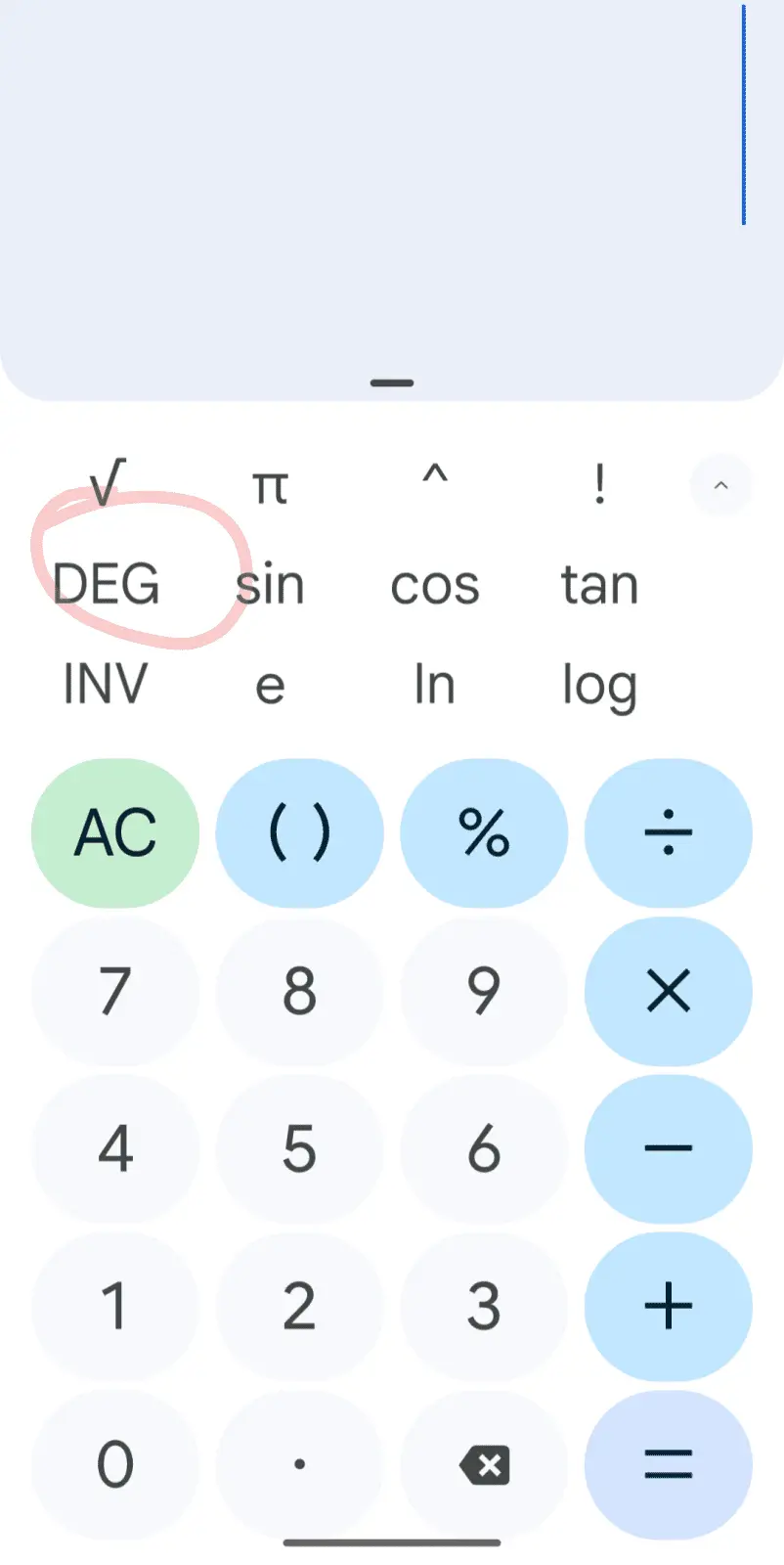Select the cos function

435,585
